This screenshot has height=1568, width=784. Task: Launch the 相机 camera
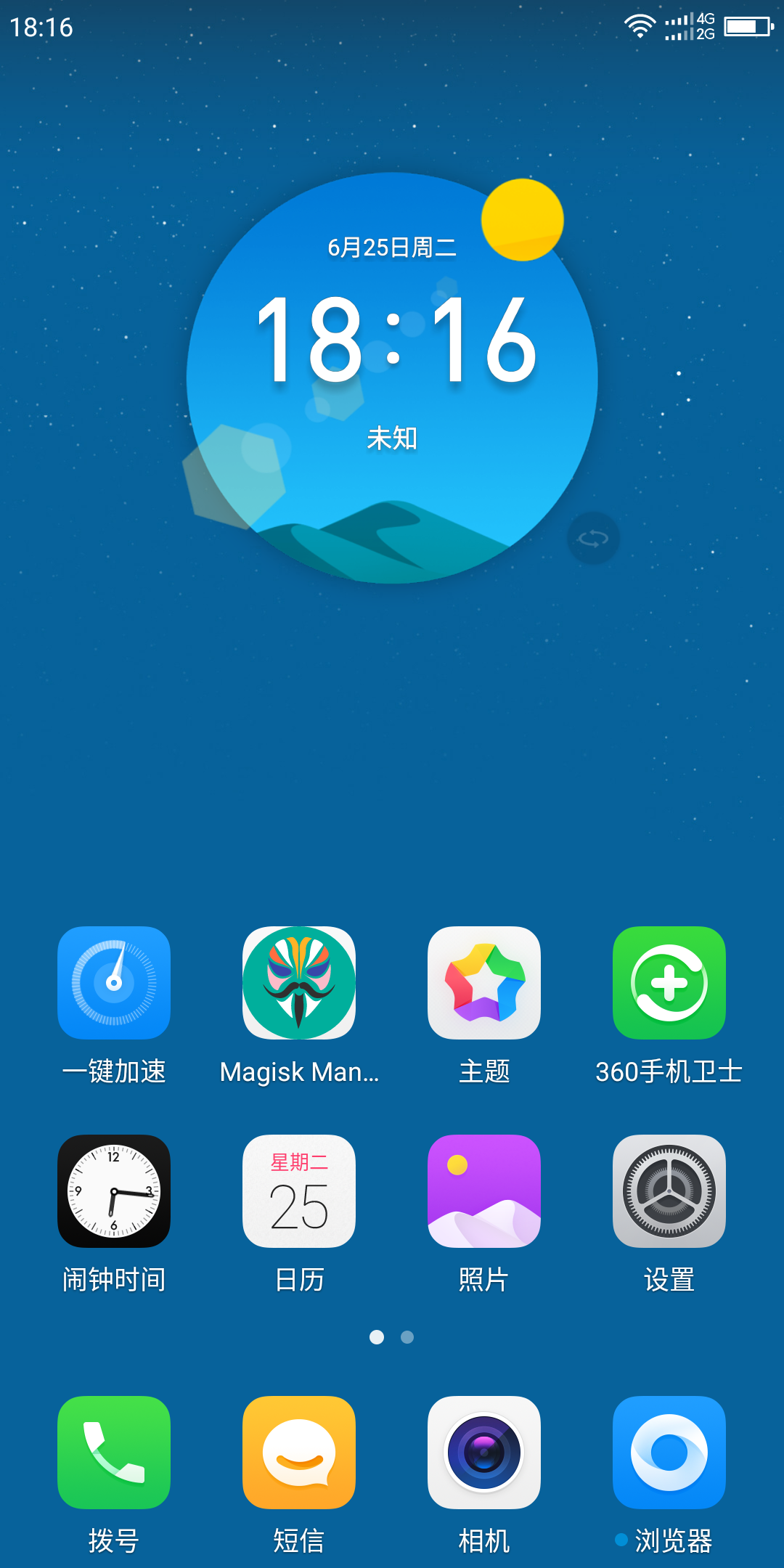(484, 1453)
